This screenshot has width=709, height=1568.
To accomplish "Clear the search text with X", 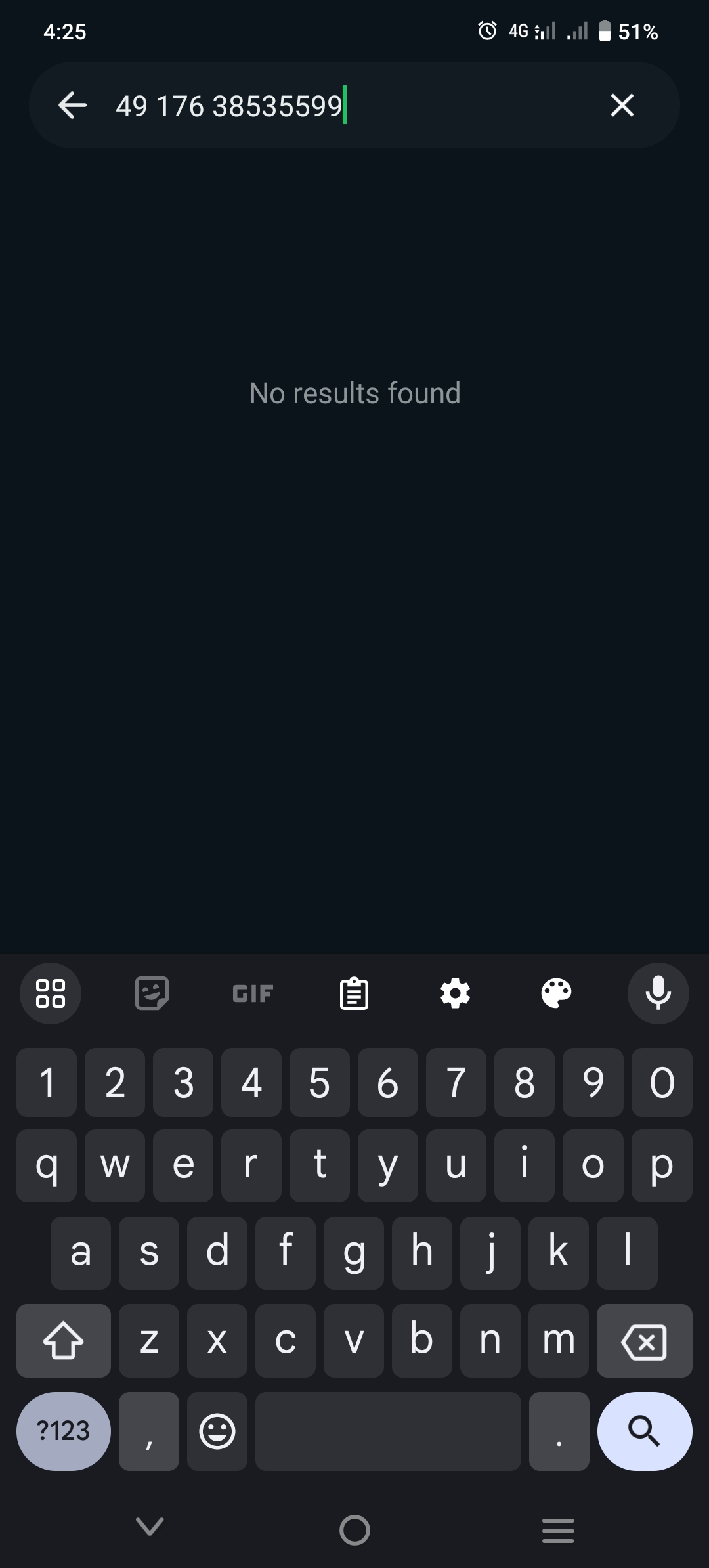I will tap(622, 105).
